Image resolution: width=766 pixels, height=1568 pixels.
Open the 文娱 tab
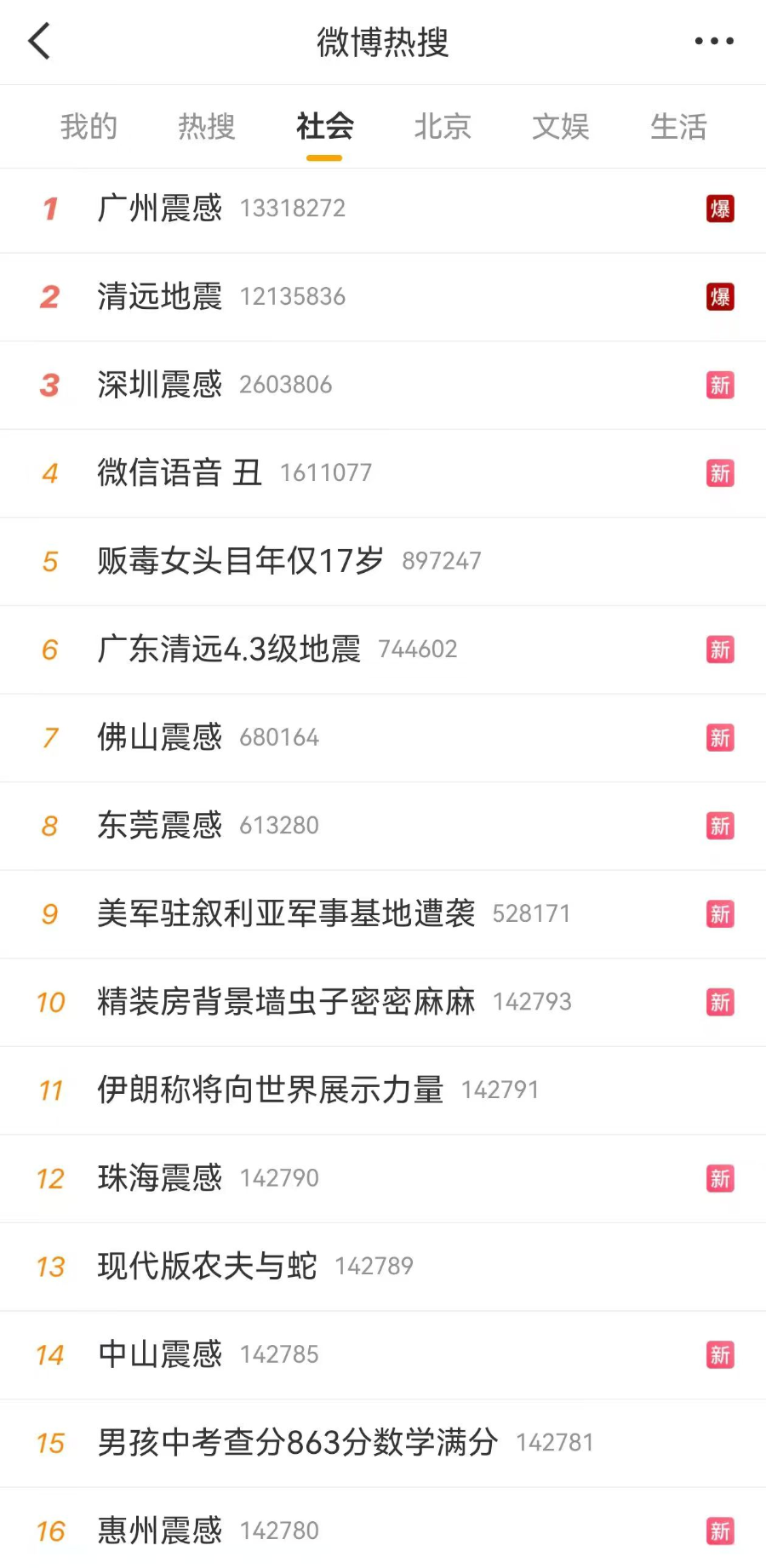tap(561, 127)
